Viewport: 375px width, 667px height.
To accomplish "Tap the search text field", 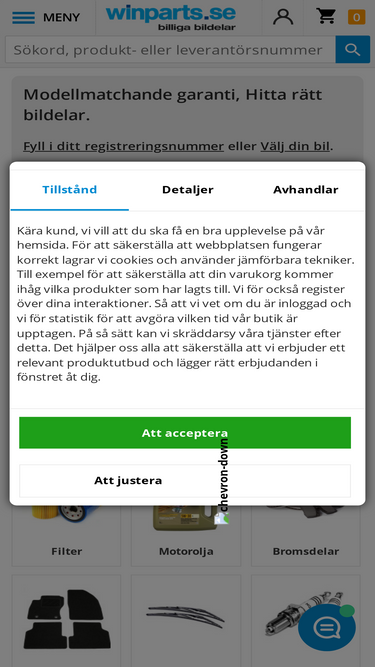I will (x=170, y=49).
